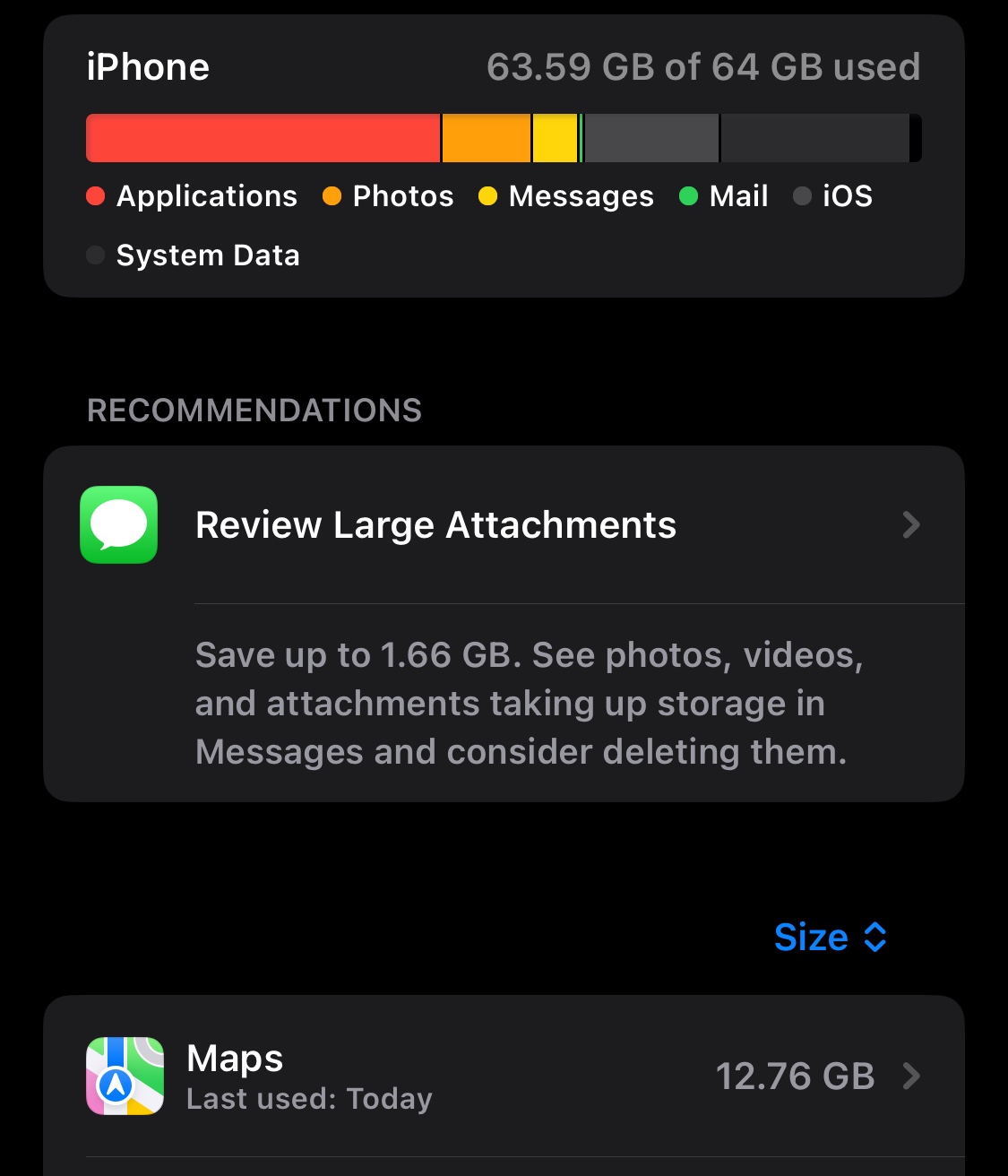Change the Size sort order
This screenshot has height=1176, width=1008.
(830, 938)
